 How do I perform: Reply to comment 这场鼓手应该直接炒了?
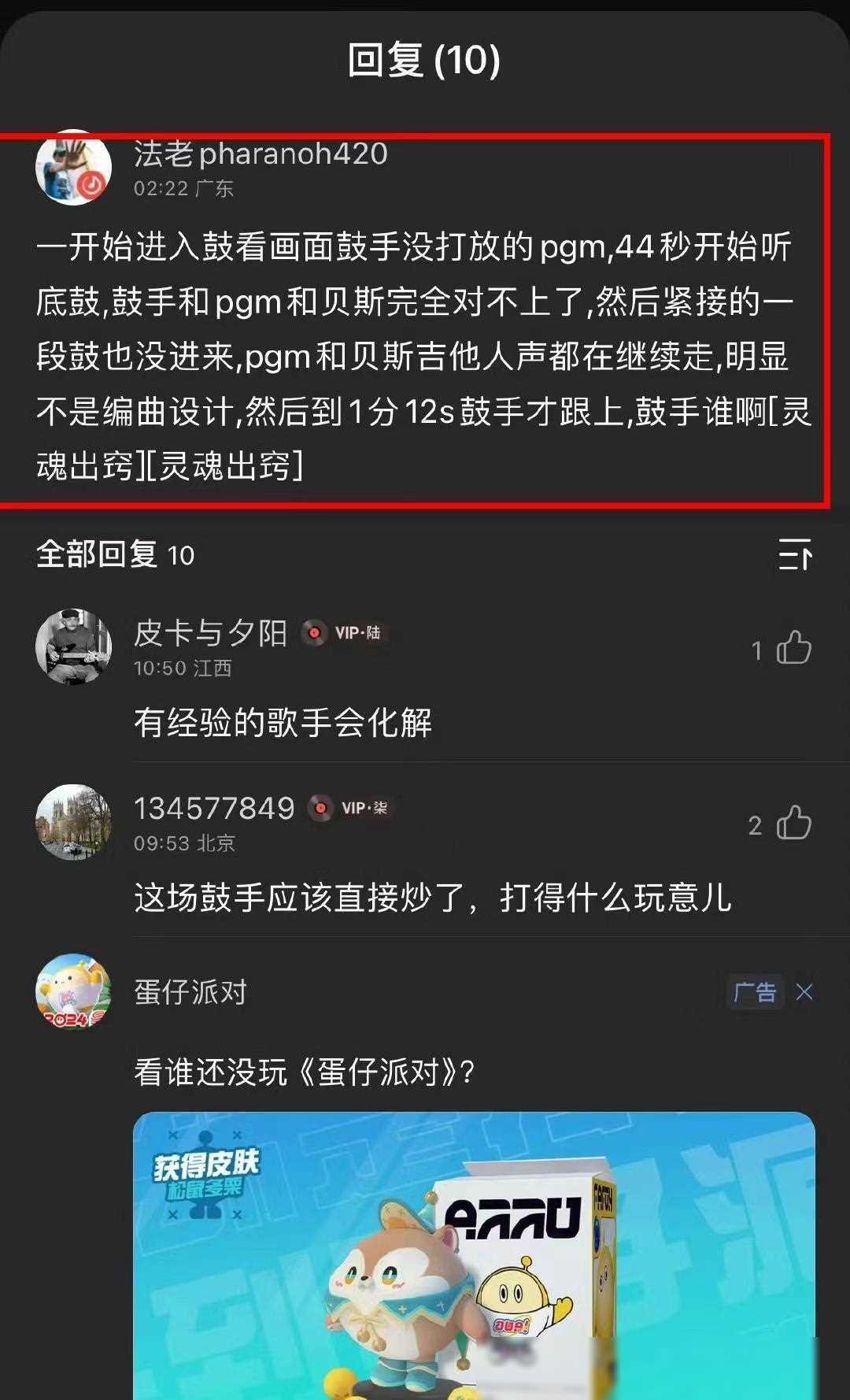pos(433,898)
